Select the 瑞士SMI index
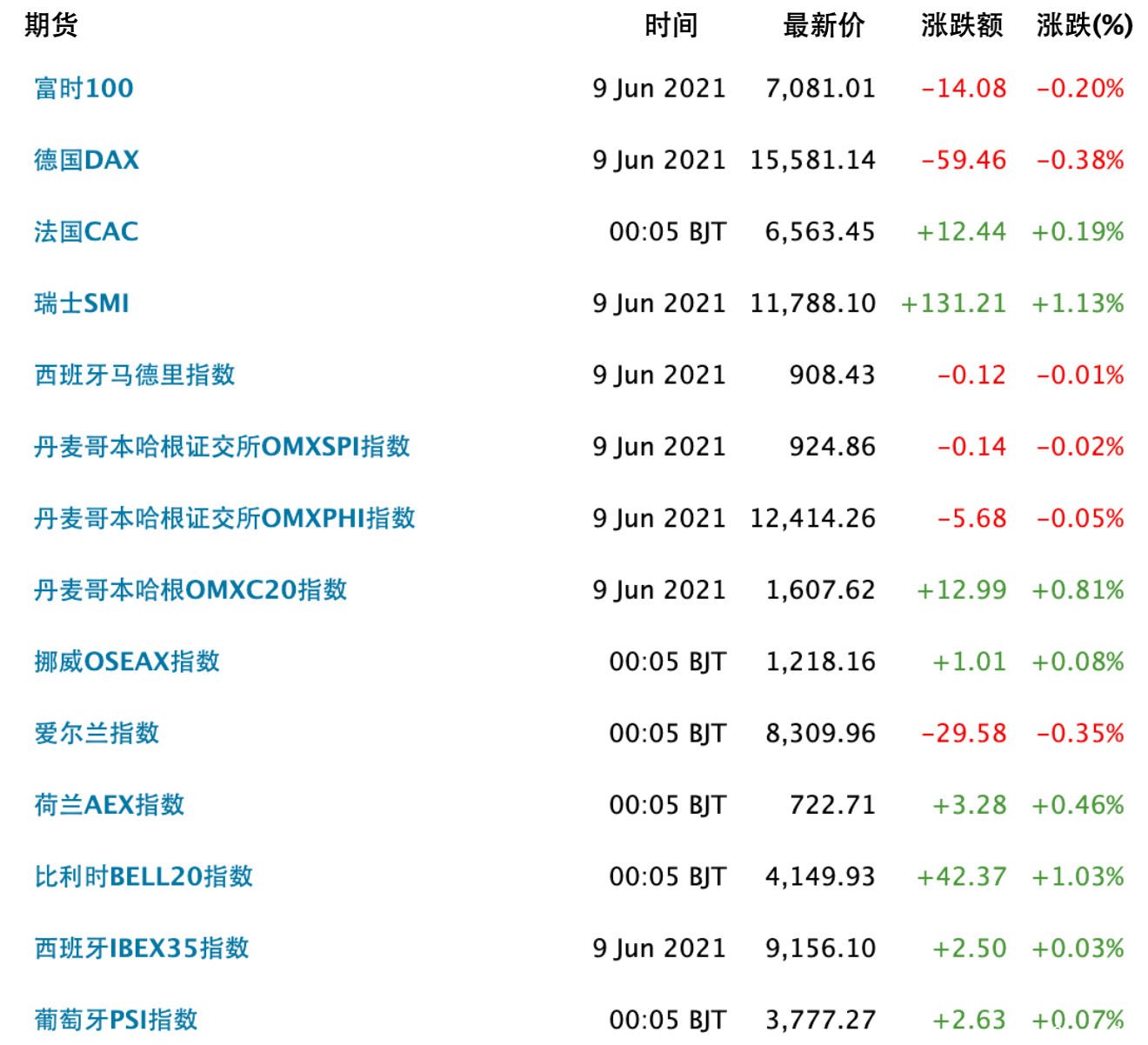 [82, 303]
